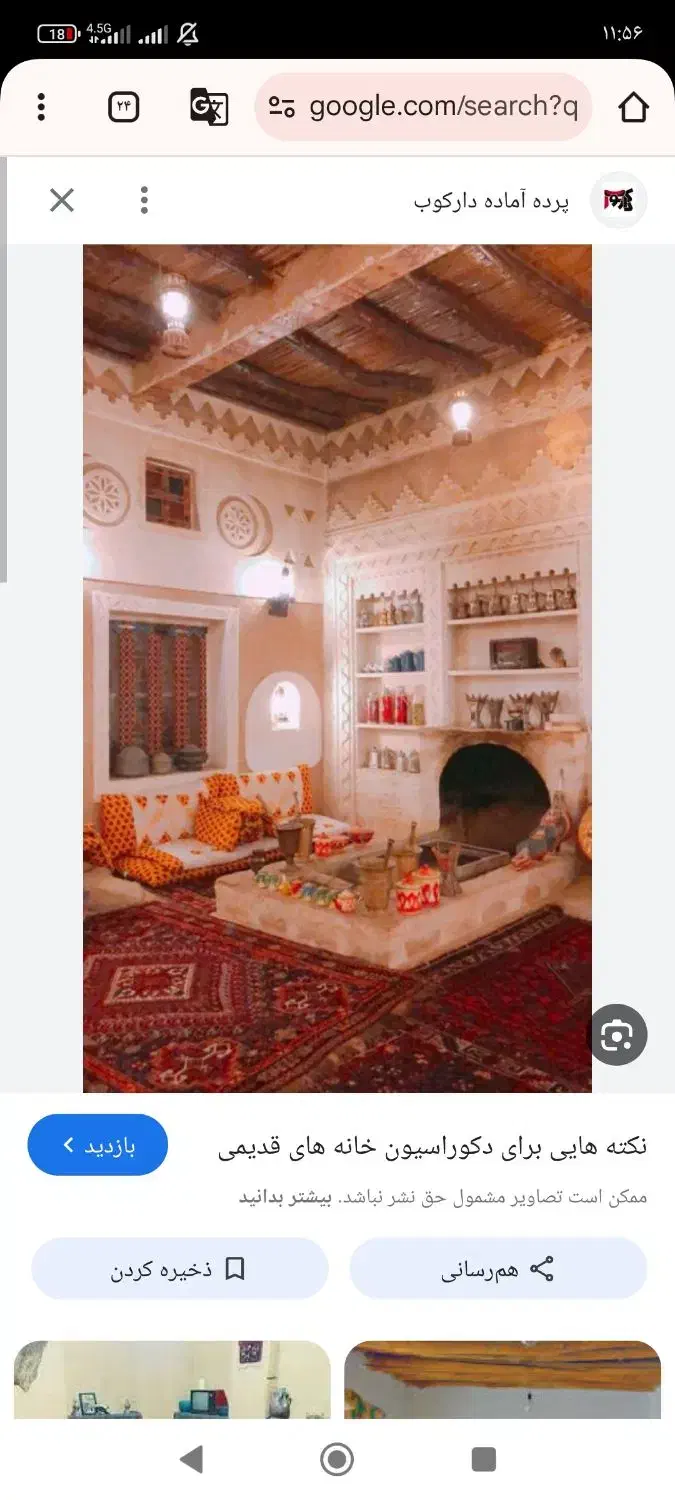Tap the google.com/search address bar
The width and height of the screenshot is (675, 1500).
click(425, 107)
